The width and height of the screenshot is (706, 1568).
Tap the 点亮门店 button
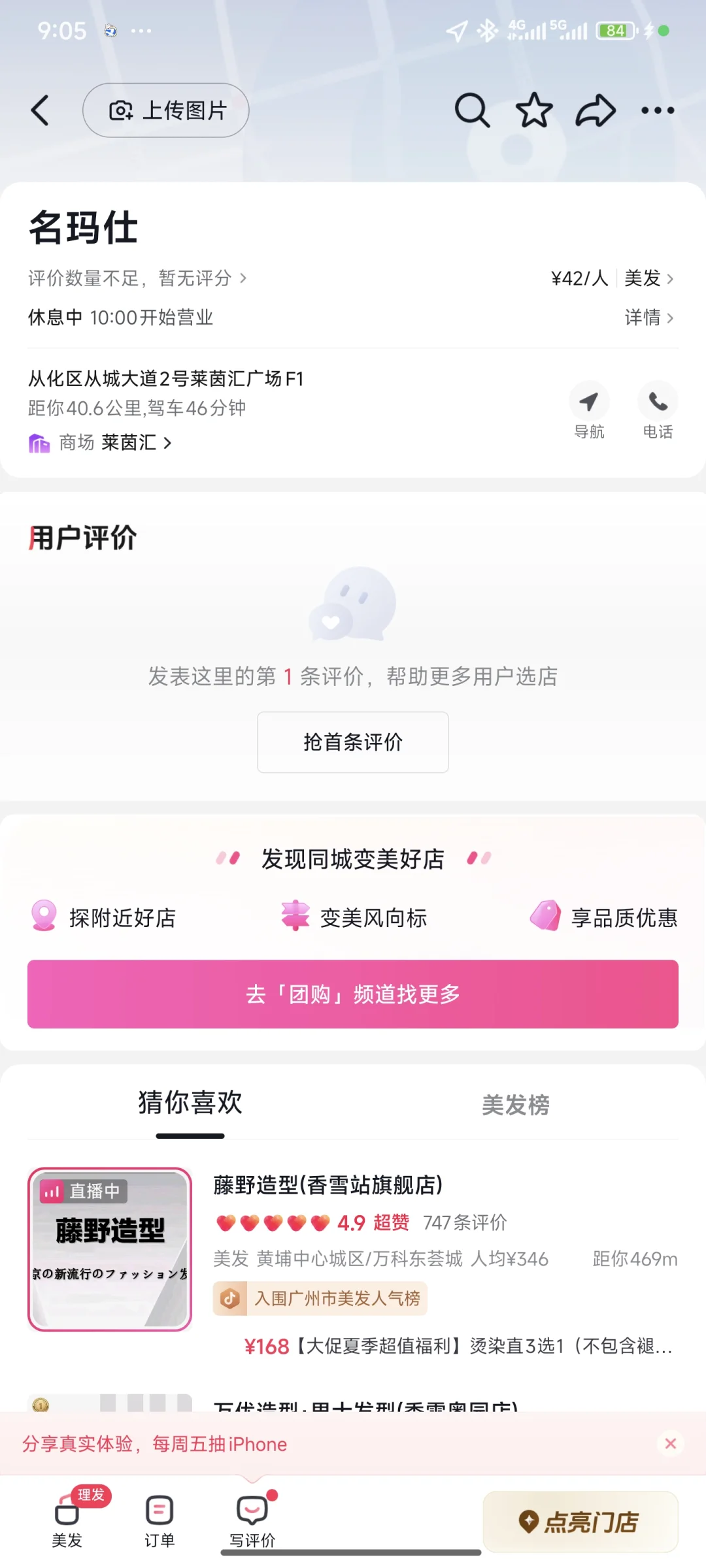[x=580, y=1522]
